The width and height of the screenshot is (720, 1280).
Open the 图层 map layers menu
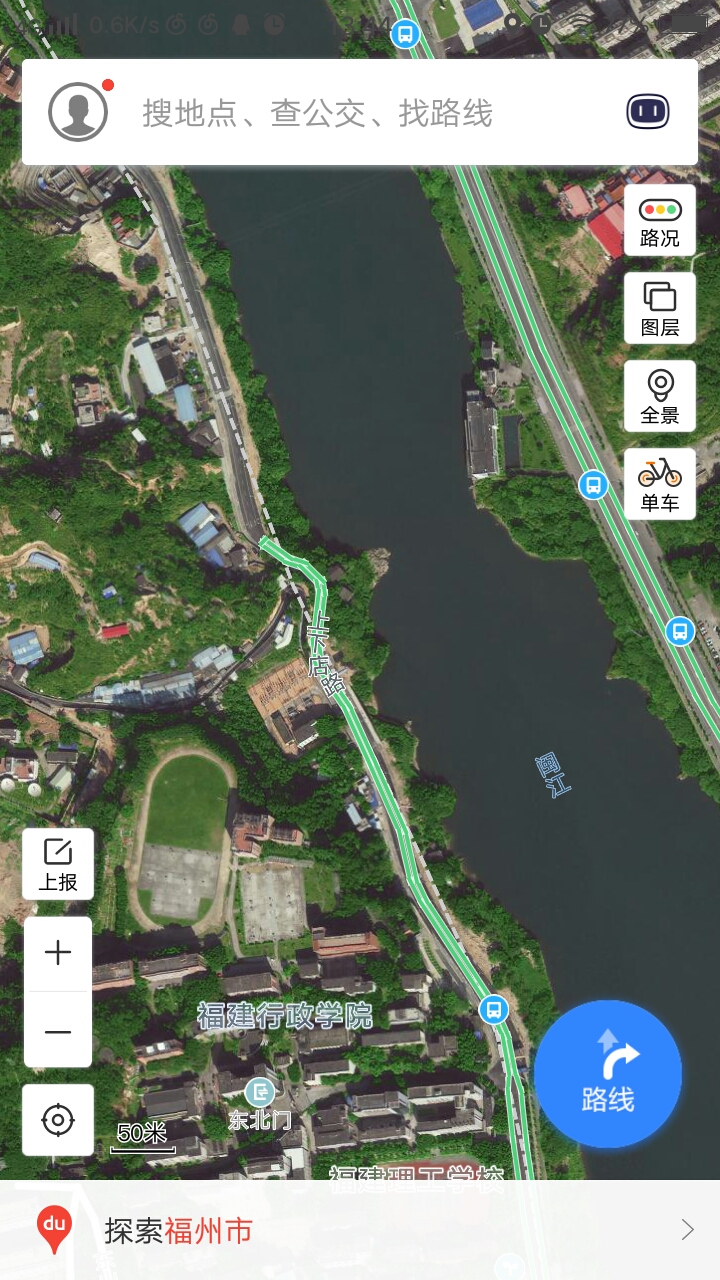pos(660,309)
